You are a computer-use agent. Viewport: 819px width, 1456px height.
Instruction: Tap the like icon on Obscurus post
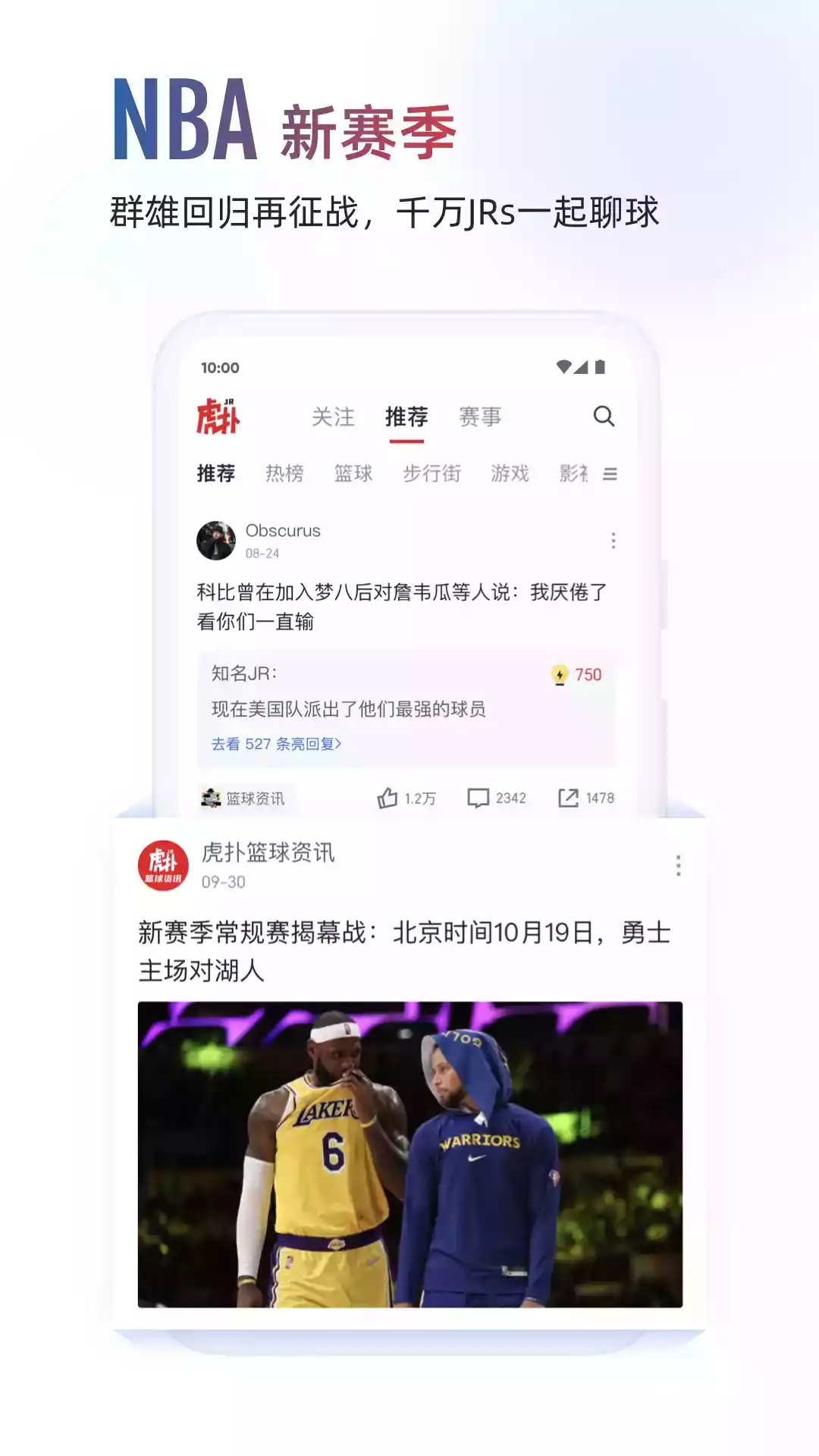click(389, 798)
